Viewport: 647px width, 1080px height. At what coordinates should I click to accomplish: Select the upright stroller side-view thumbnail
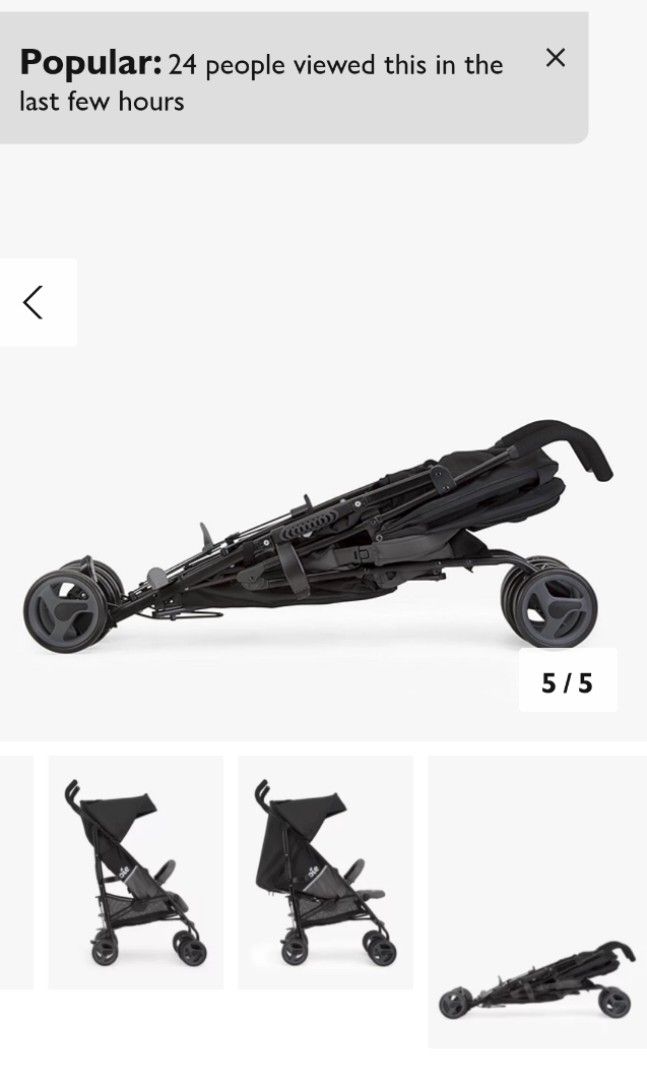coord(136,872)
